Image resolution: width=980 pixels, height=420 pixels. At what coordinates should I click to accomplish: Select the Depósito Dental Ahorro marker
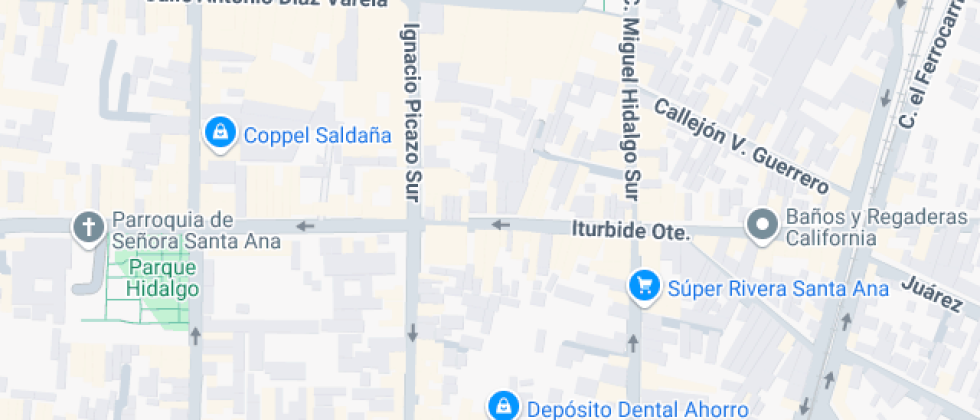504,405
